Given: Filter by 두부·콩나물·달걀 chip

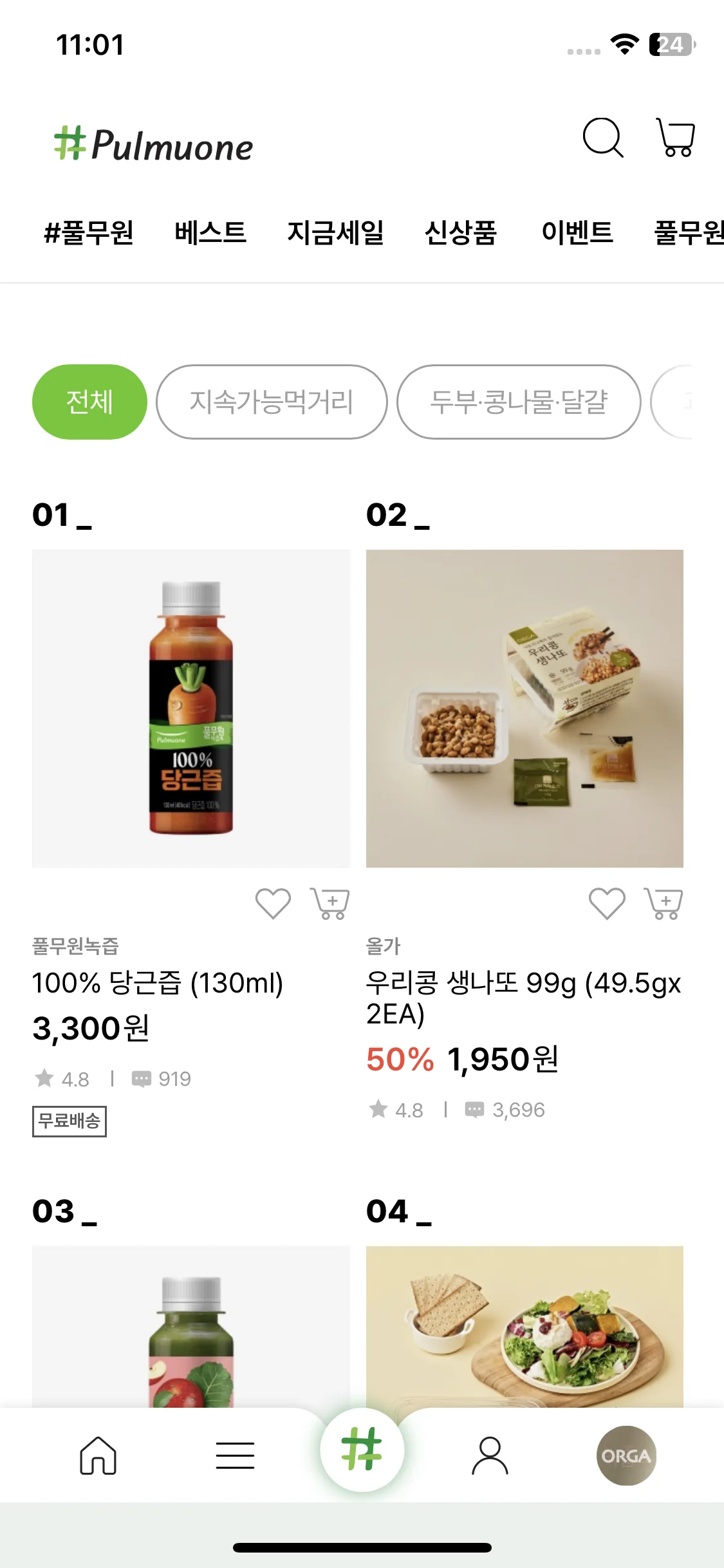Looking at the screenshot, I should [519, 402].
